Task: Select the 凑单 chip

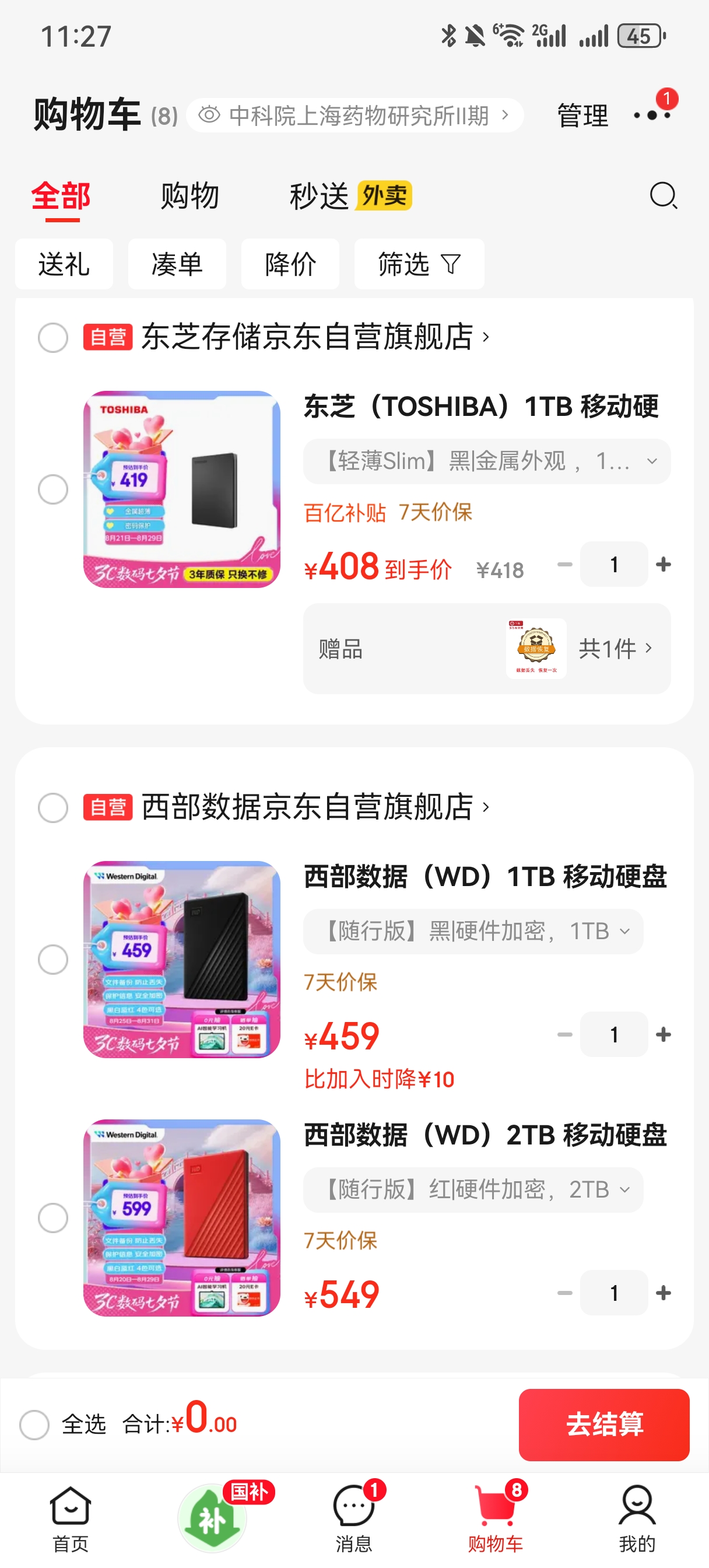Action: point(177,264)
